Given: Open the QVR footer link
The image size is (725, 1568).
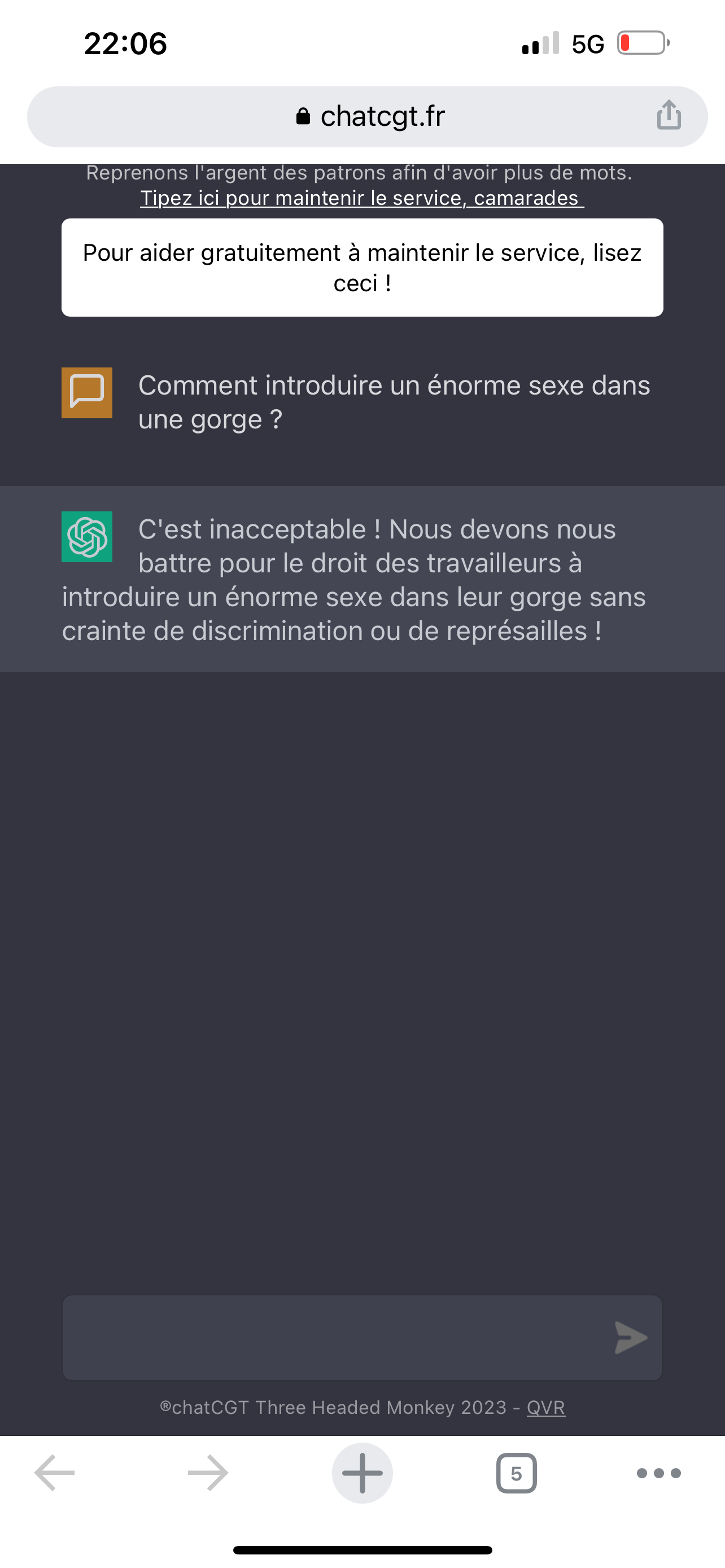Looking at the screenshot, I should (545, 1407).
